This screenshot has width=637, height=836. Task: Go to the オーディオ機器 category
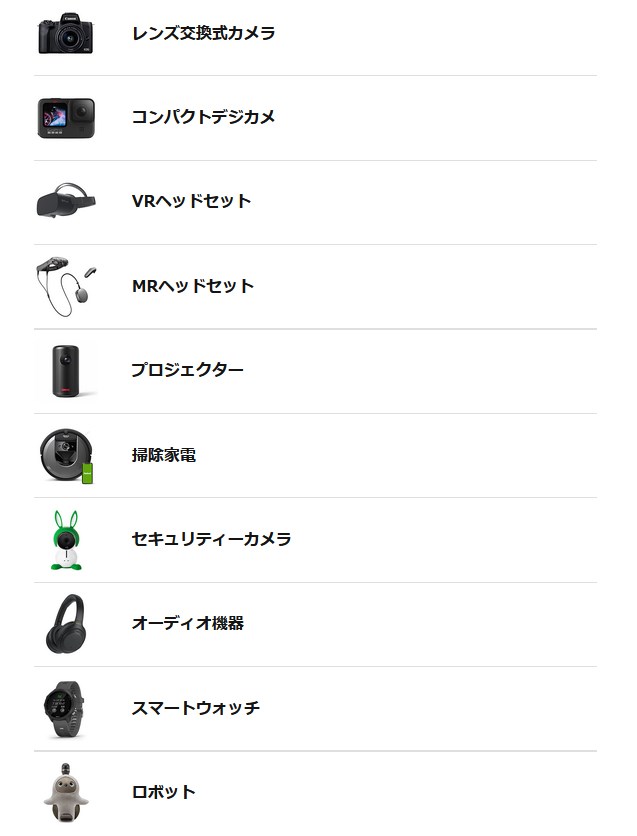point(187,623)
